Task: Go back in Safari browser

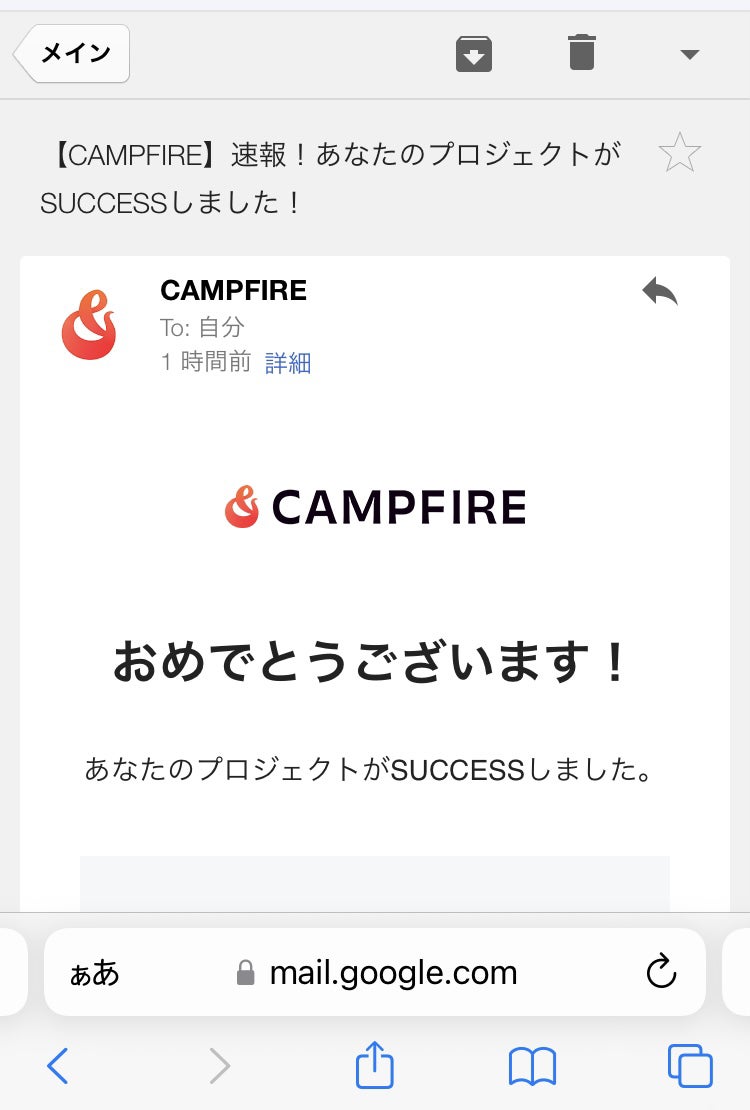Action: click(x=58, y=1066)
